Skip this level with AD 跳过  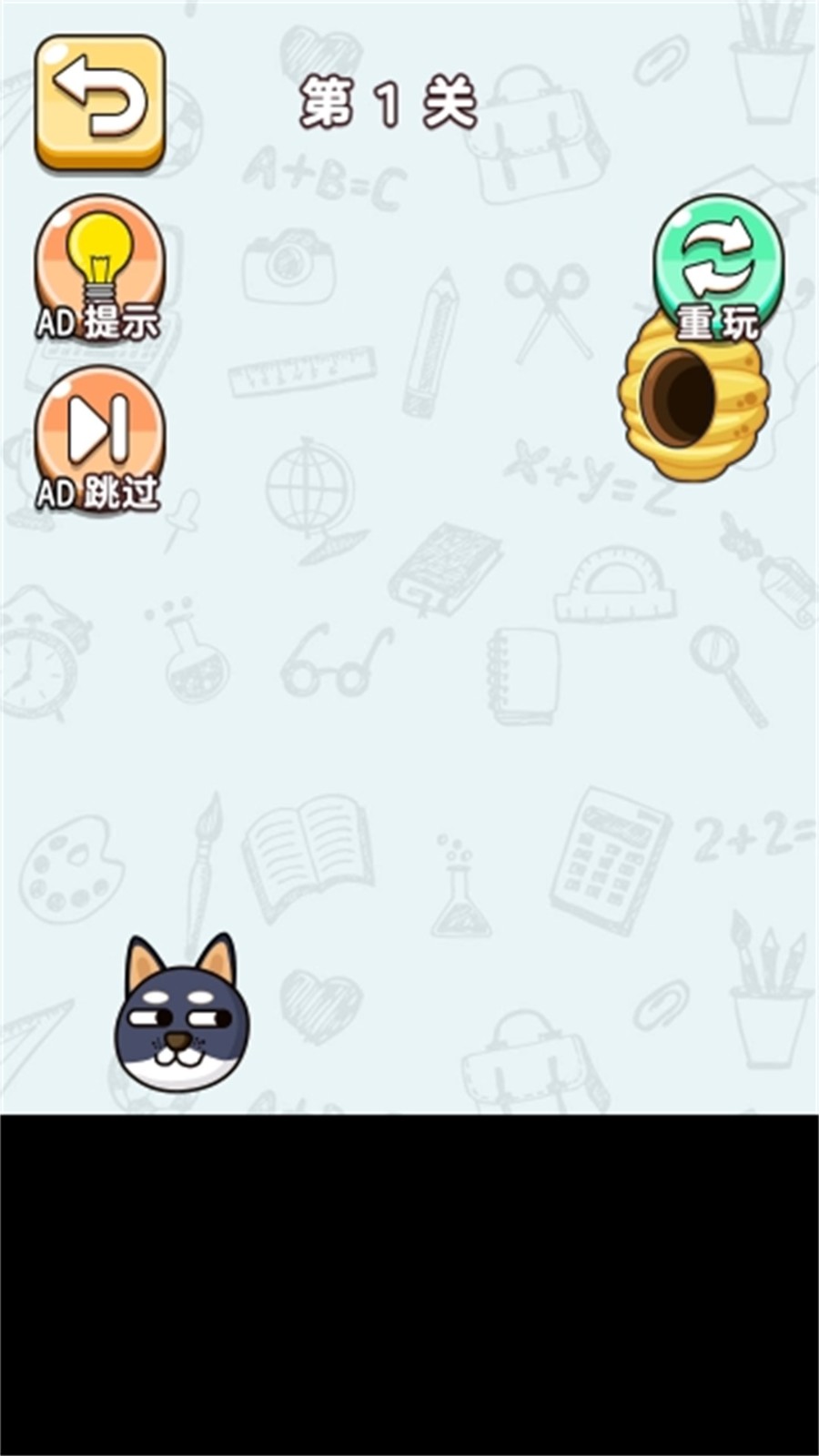(100, 437)
